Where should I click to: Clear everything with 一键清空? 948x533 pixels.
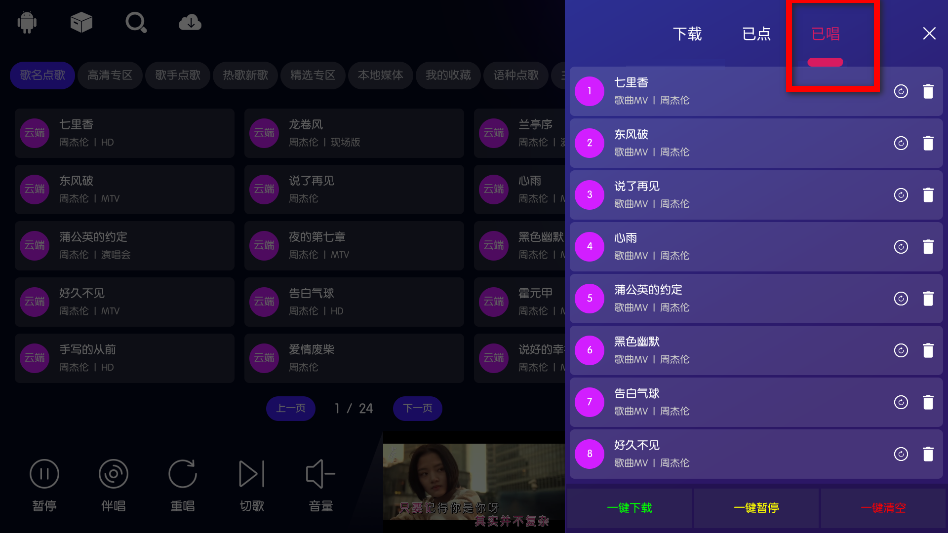[883, 508]
